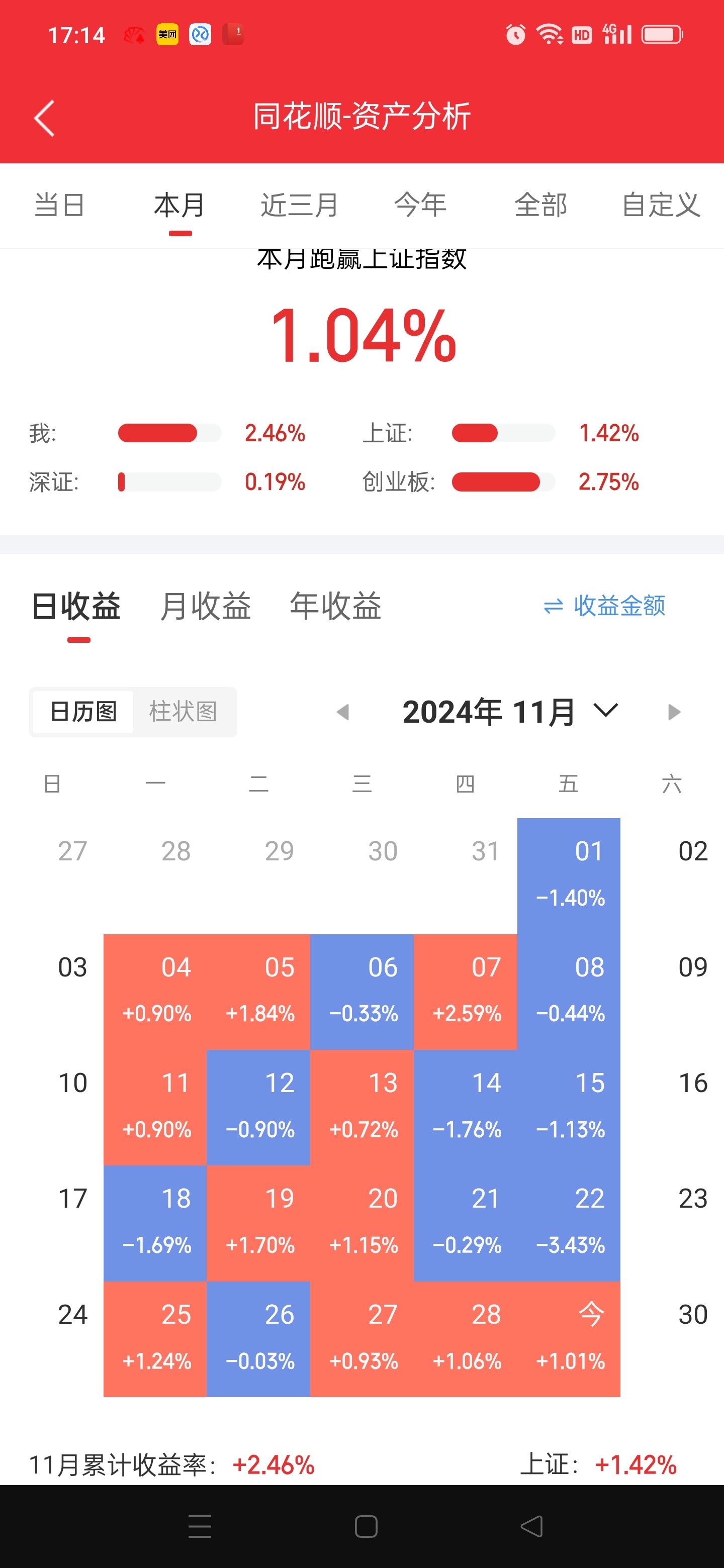Image resolution: width=724 pixels, height=1568 pixels.
Task: Select 日历图 calendar mode
Action: (83, 712)
